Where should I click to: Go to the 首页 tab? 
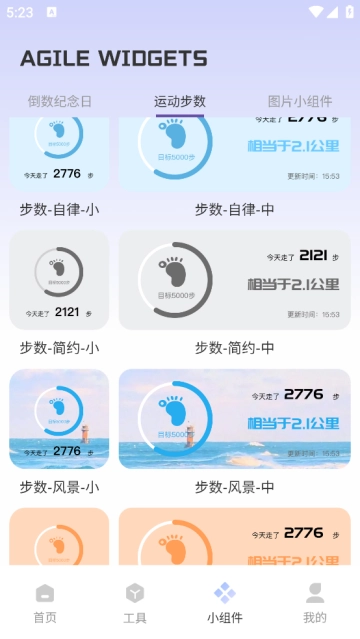click(45, 604)
